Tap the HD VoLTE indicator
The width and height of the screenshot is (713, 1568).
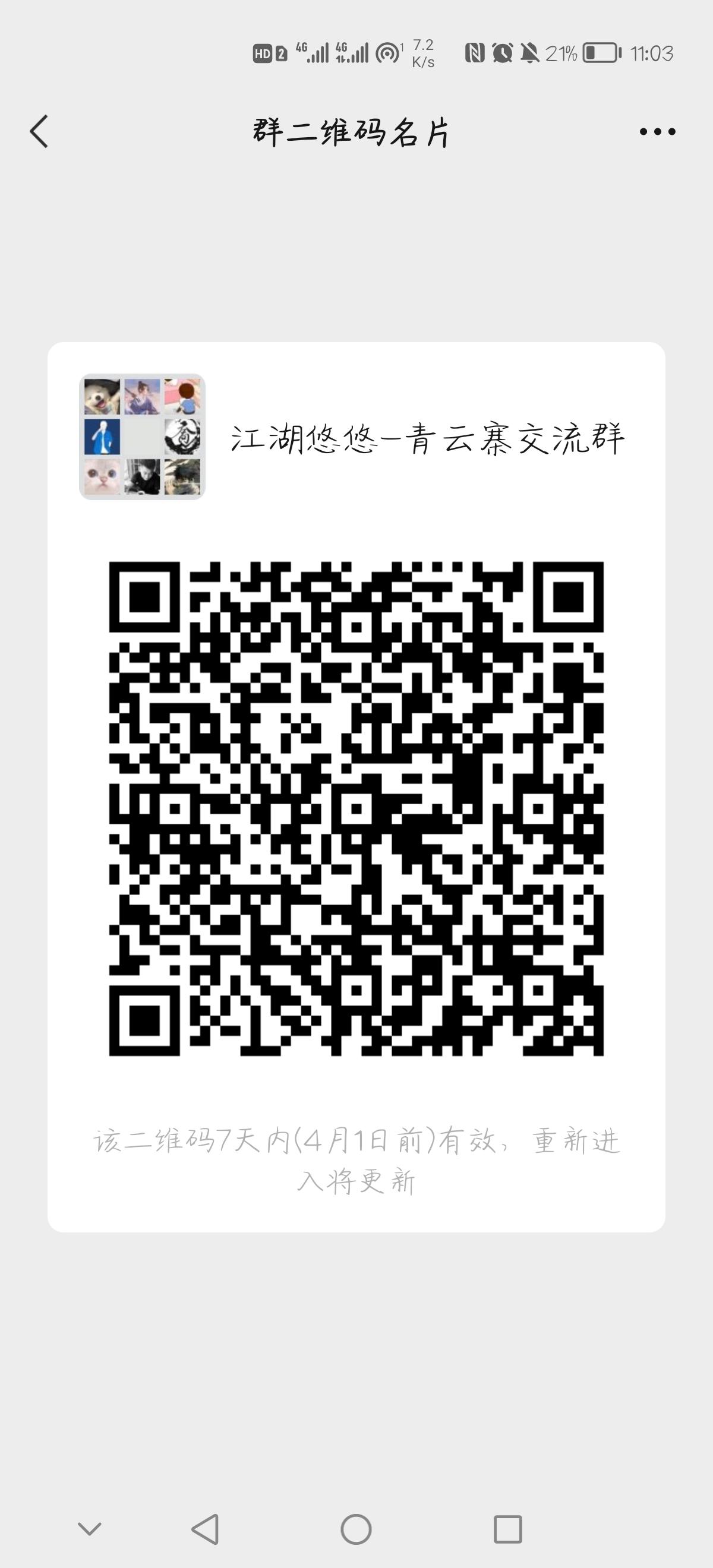(x=263, y=53)
